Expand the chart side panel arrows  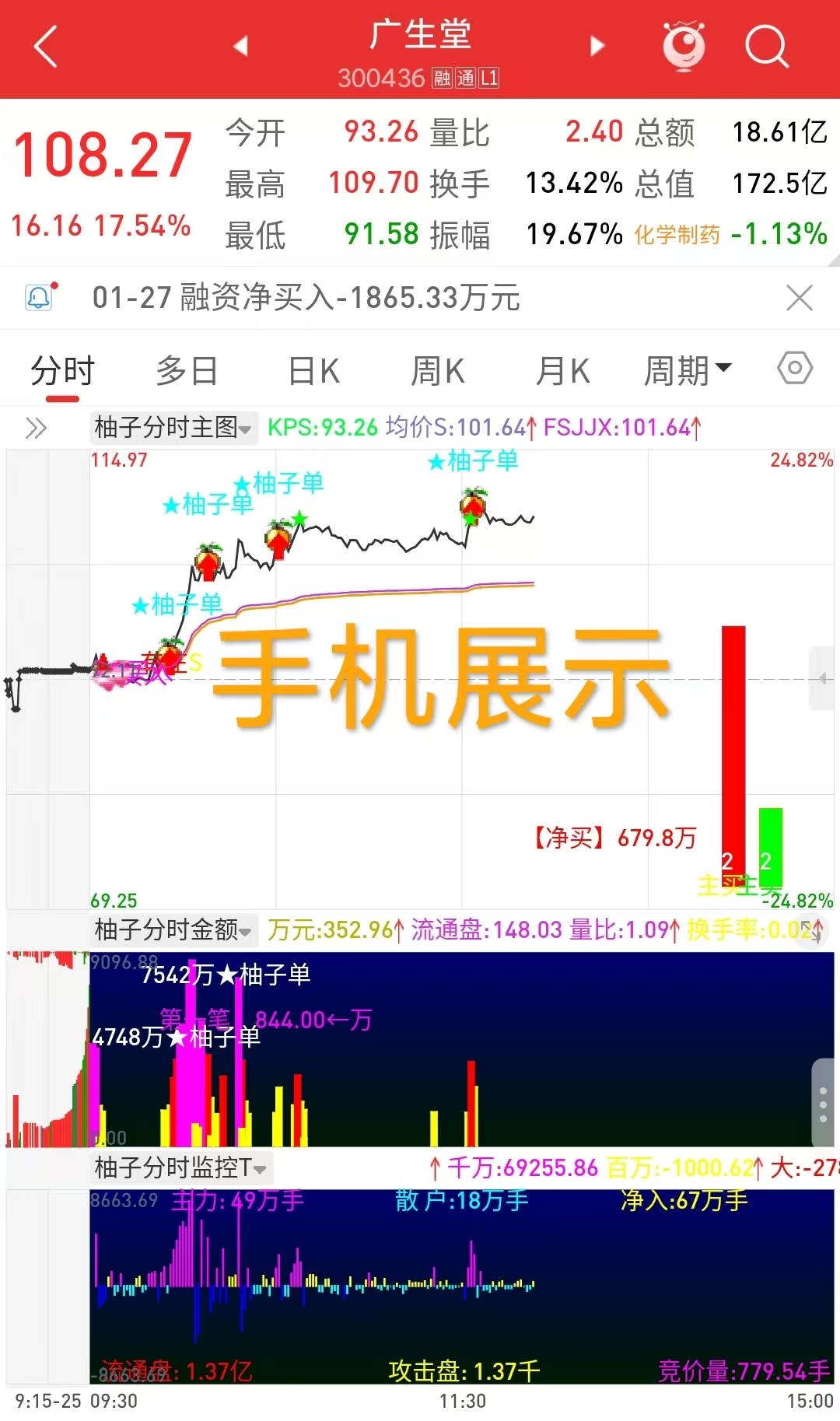(x=36, y=428)
